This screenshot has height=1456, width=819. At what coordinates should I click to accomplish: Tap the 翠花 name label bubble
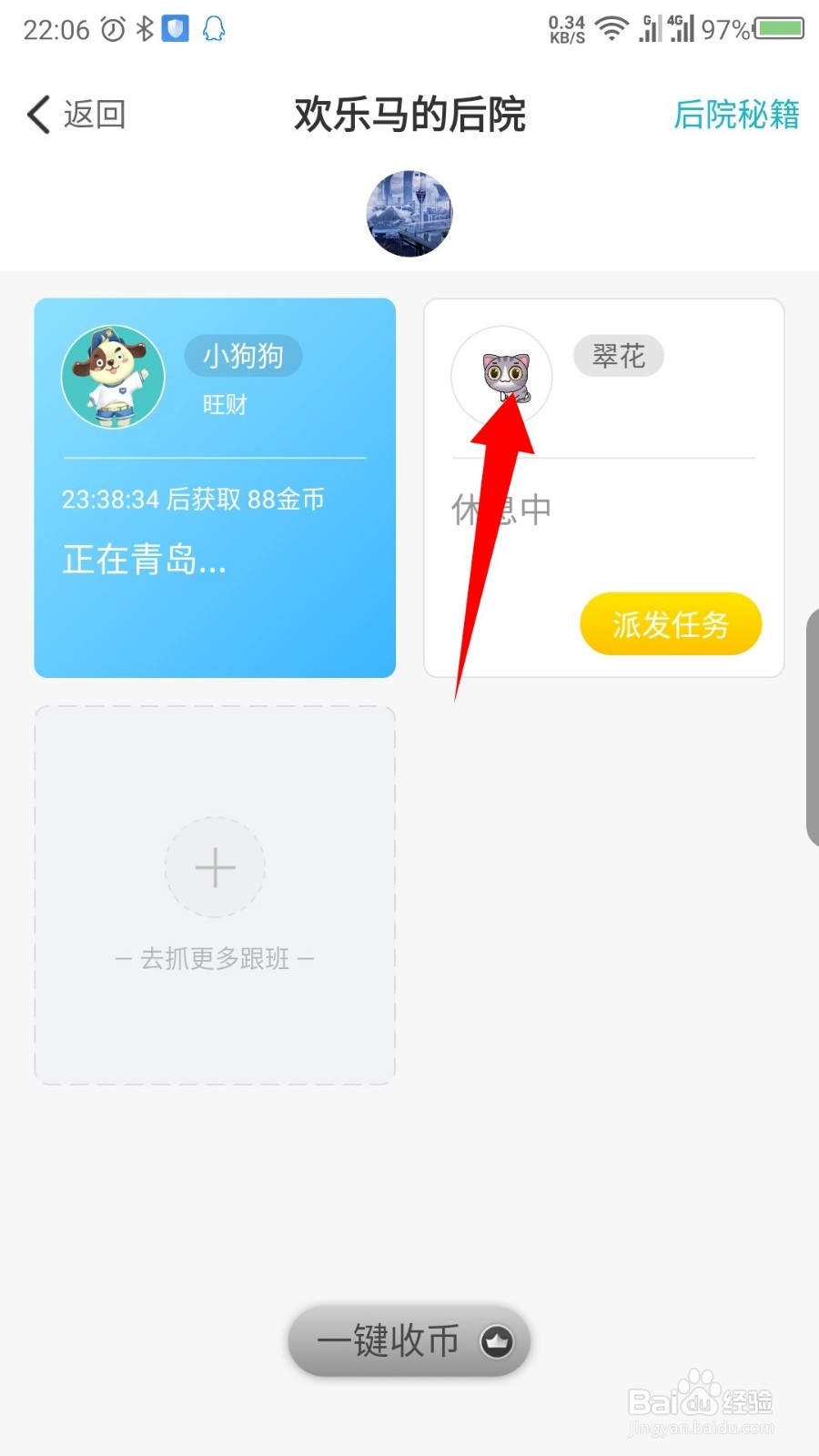point(618,356)
